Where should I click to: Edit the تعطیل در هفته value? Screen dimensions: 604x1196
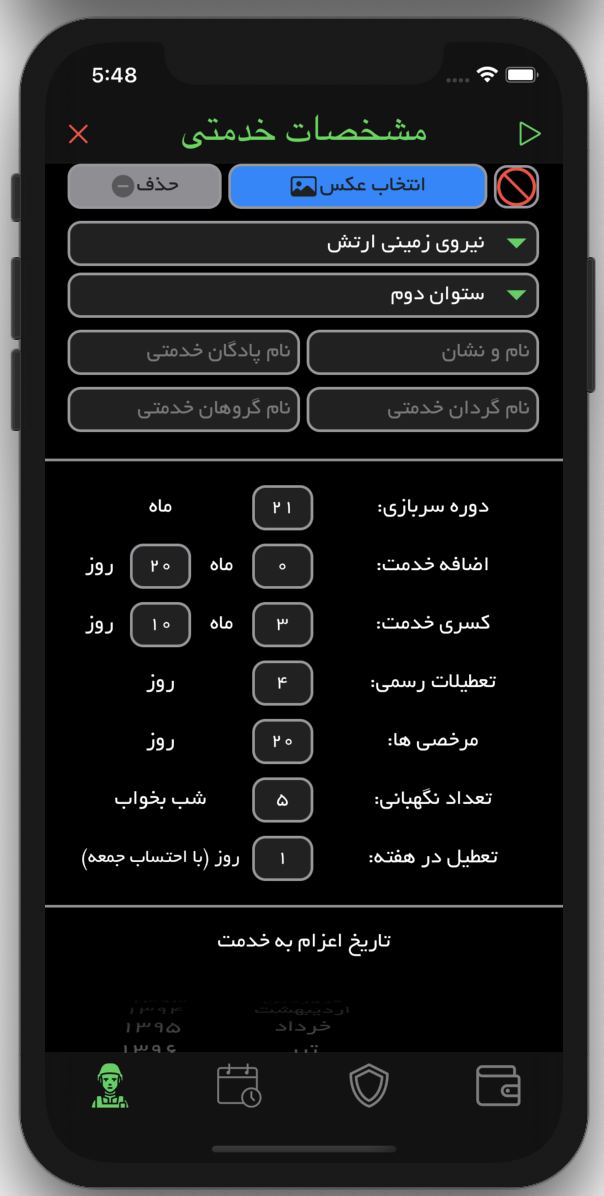(282, 858)
